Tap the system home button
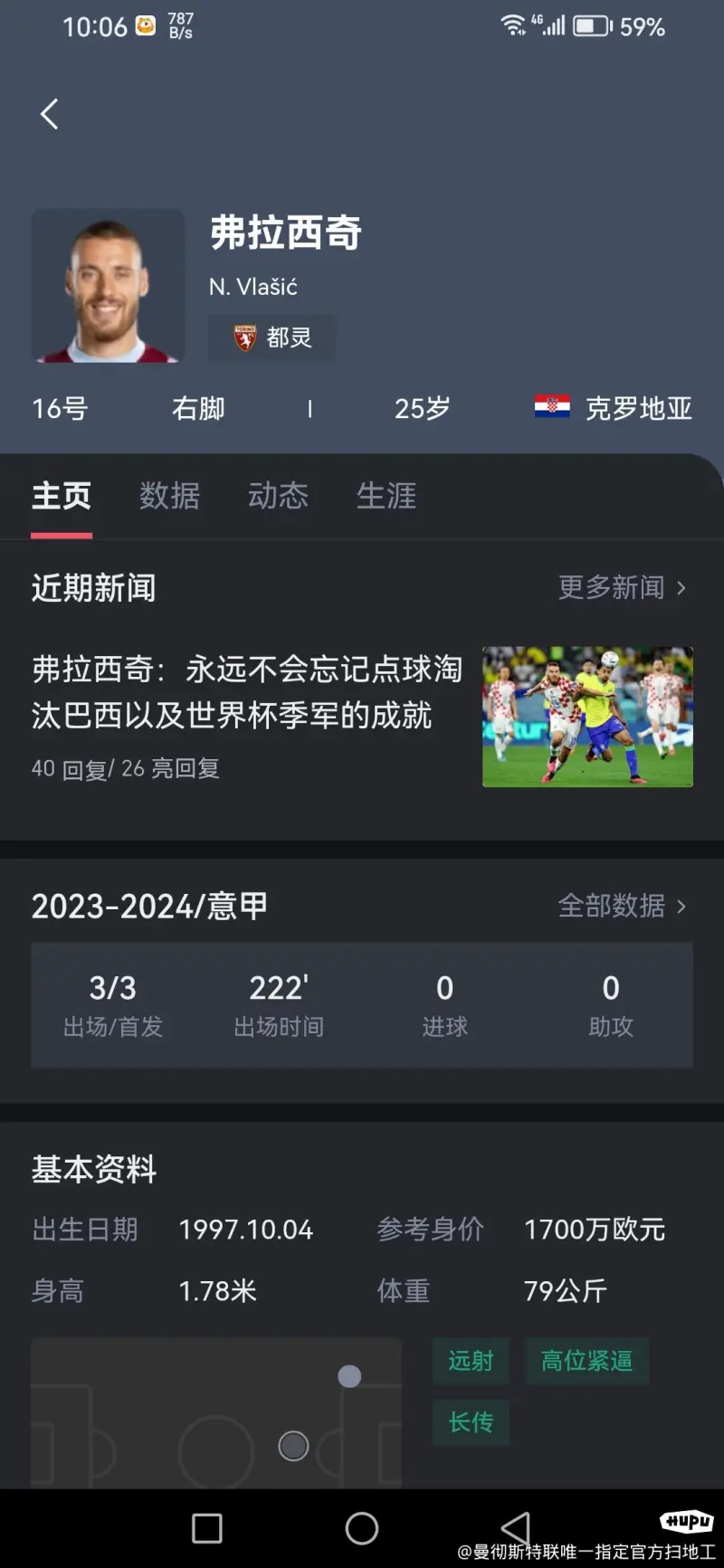 point(362,1528)
